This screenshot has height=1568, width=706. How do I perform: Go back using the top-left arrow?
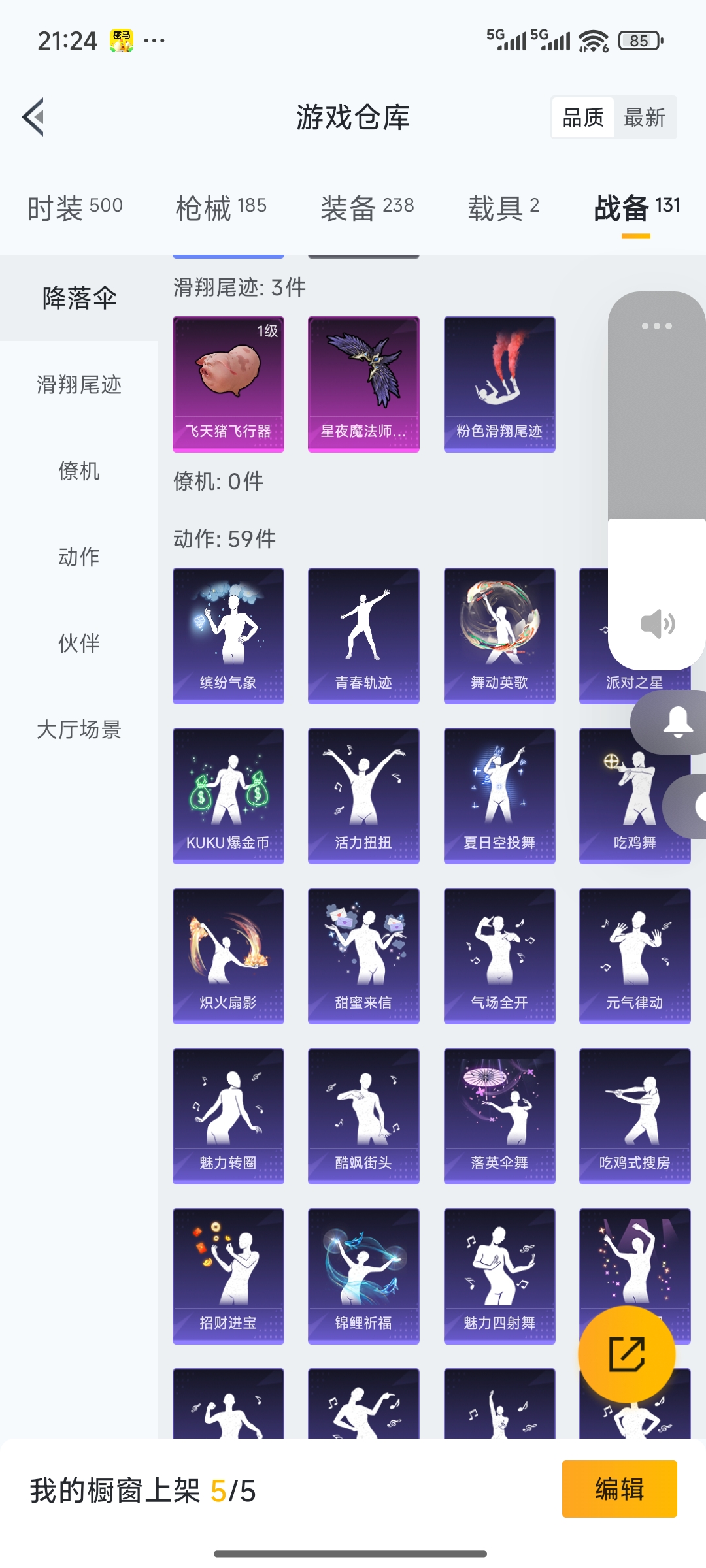(34, 118)
